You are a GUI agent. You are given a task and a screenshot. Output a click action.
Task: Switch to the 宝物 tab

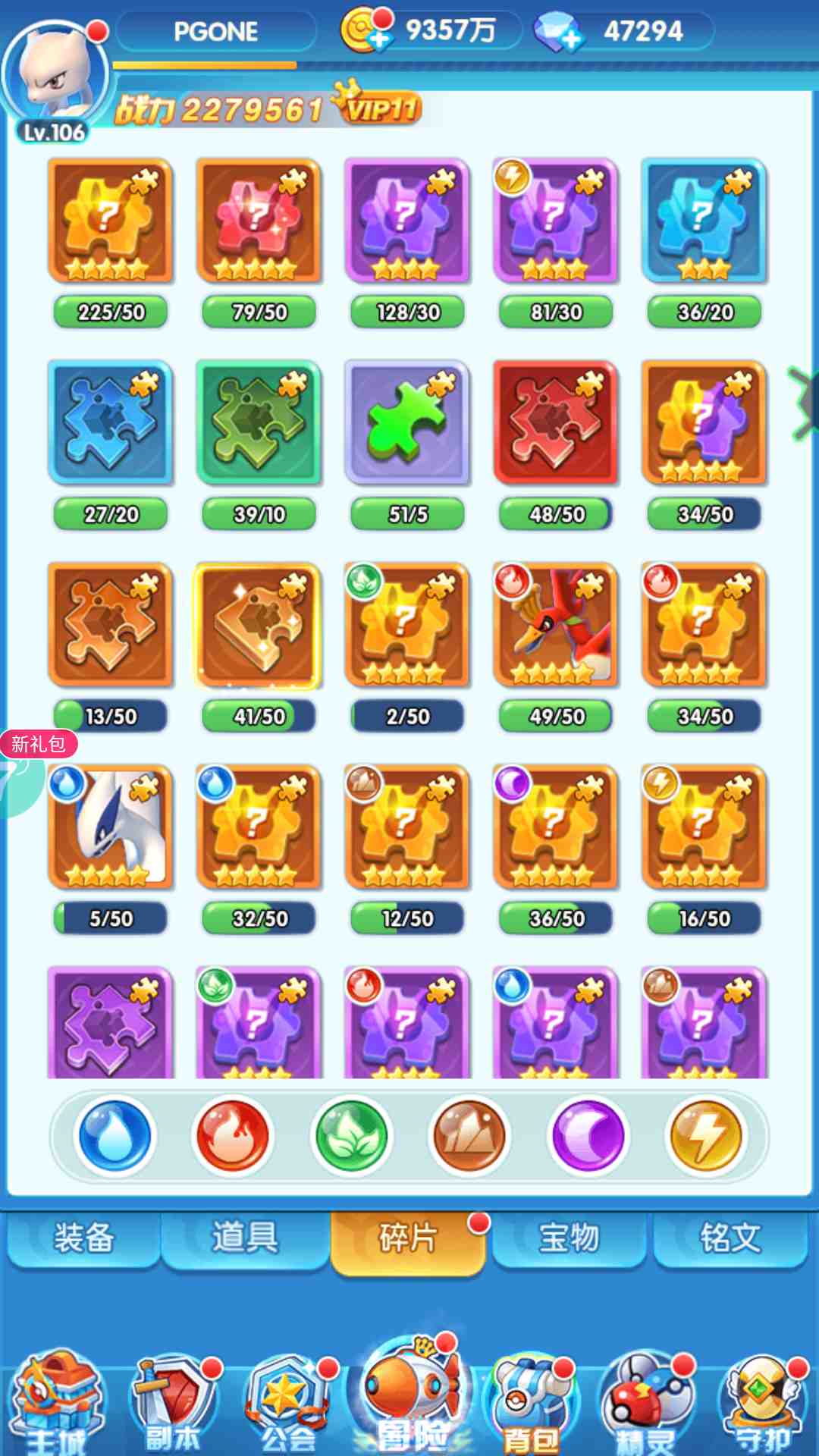tap(570, 1239)
